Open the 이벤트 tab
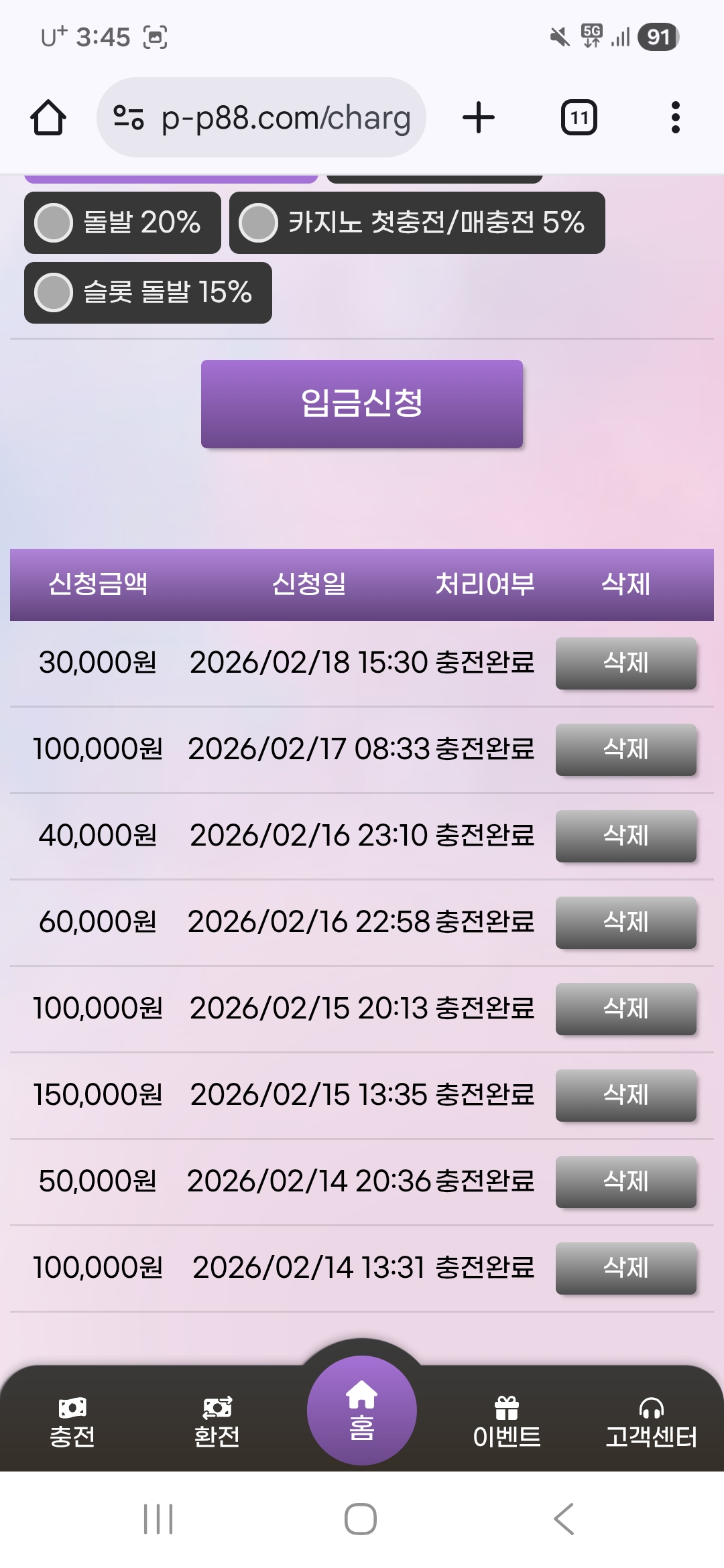 pos(506,1422)
